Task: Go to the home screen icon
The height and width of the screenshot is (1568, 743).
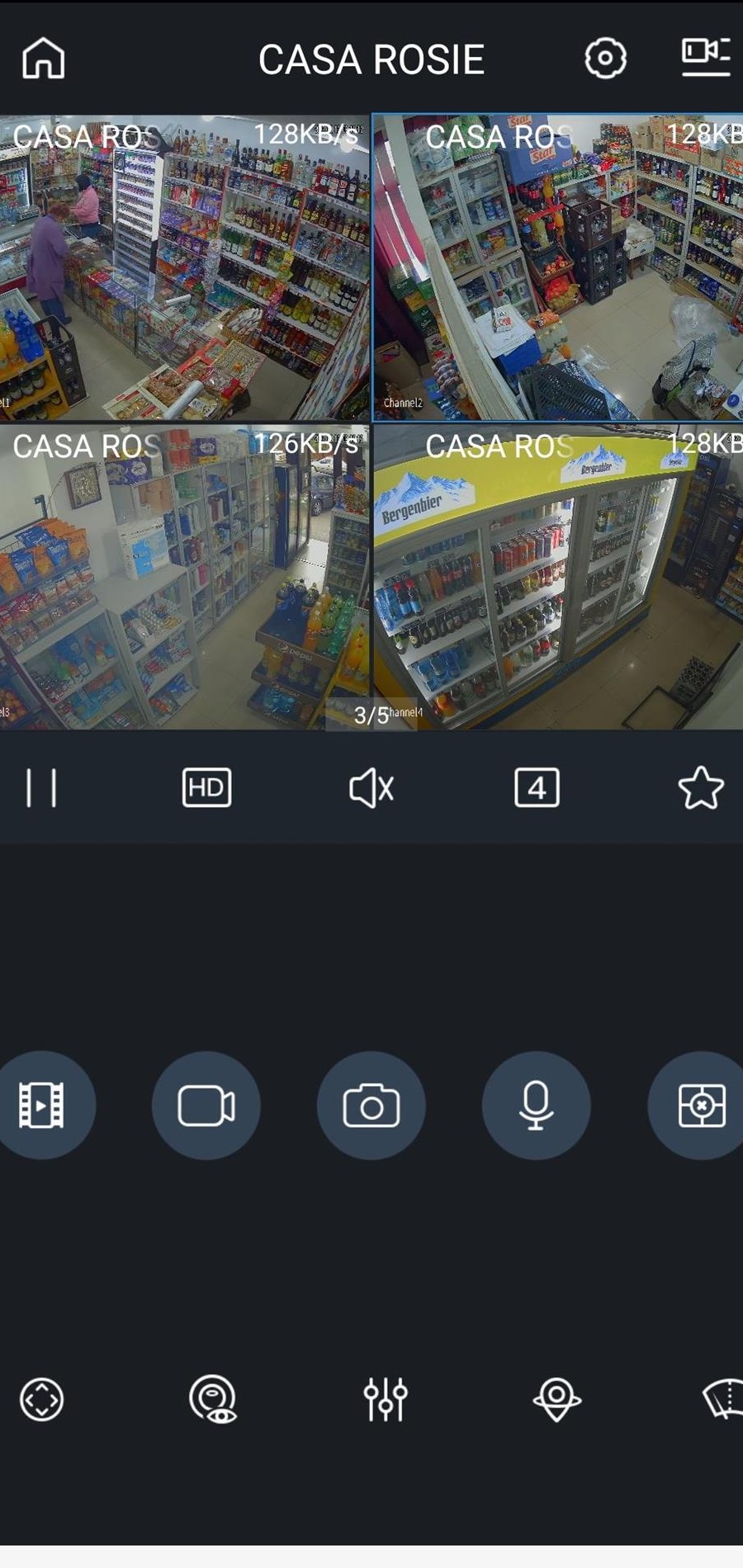Action: coord(43,59)
